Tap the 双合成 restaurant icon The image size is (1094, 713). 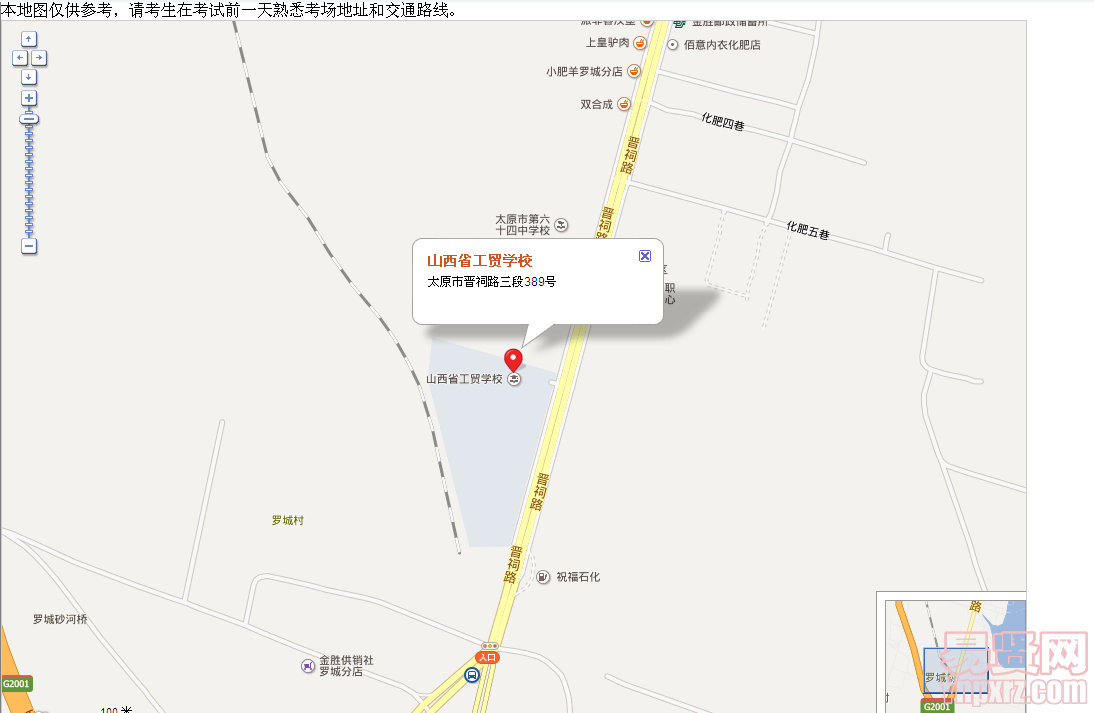coord(624,104)
